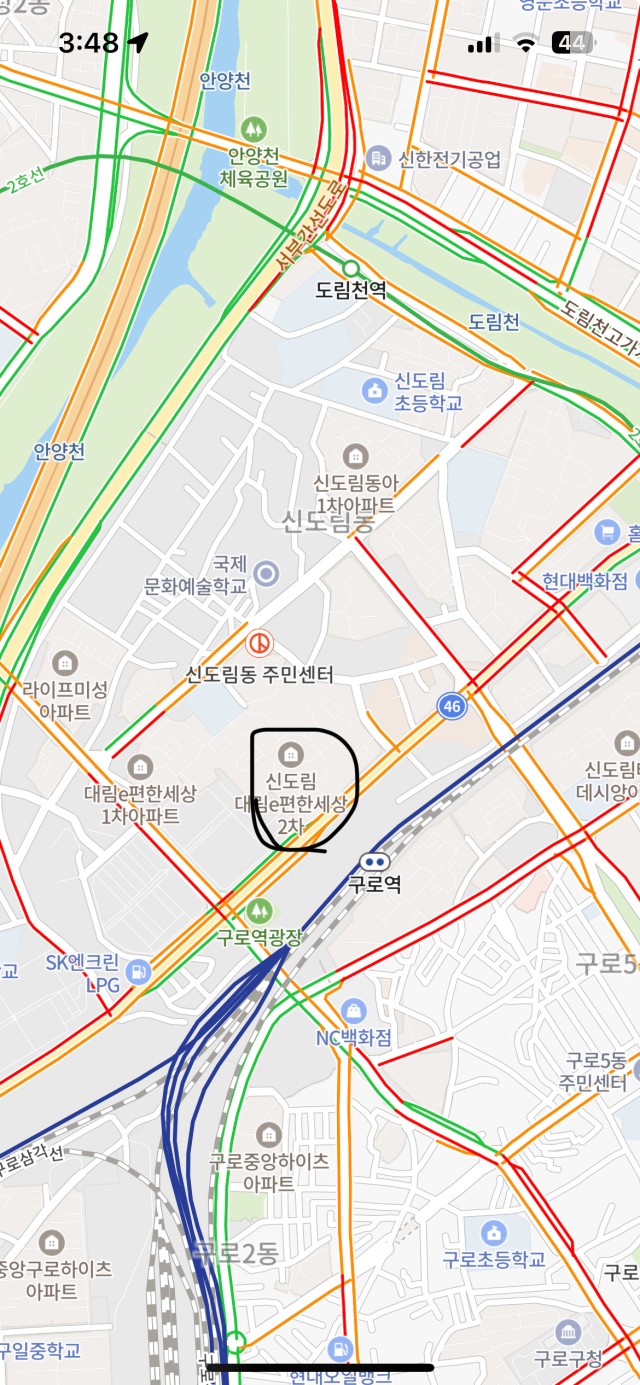Image resolution: width=640 pixels, height=1385 pixels.
Task: Tap the 신한전기공업 building marker
Action: [378, 157]
